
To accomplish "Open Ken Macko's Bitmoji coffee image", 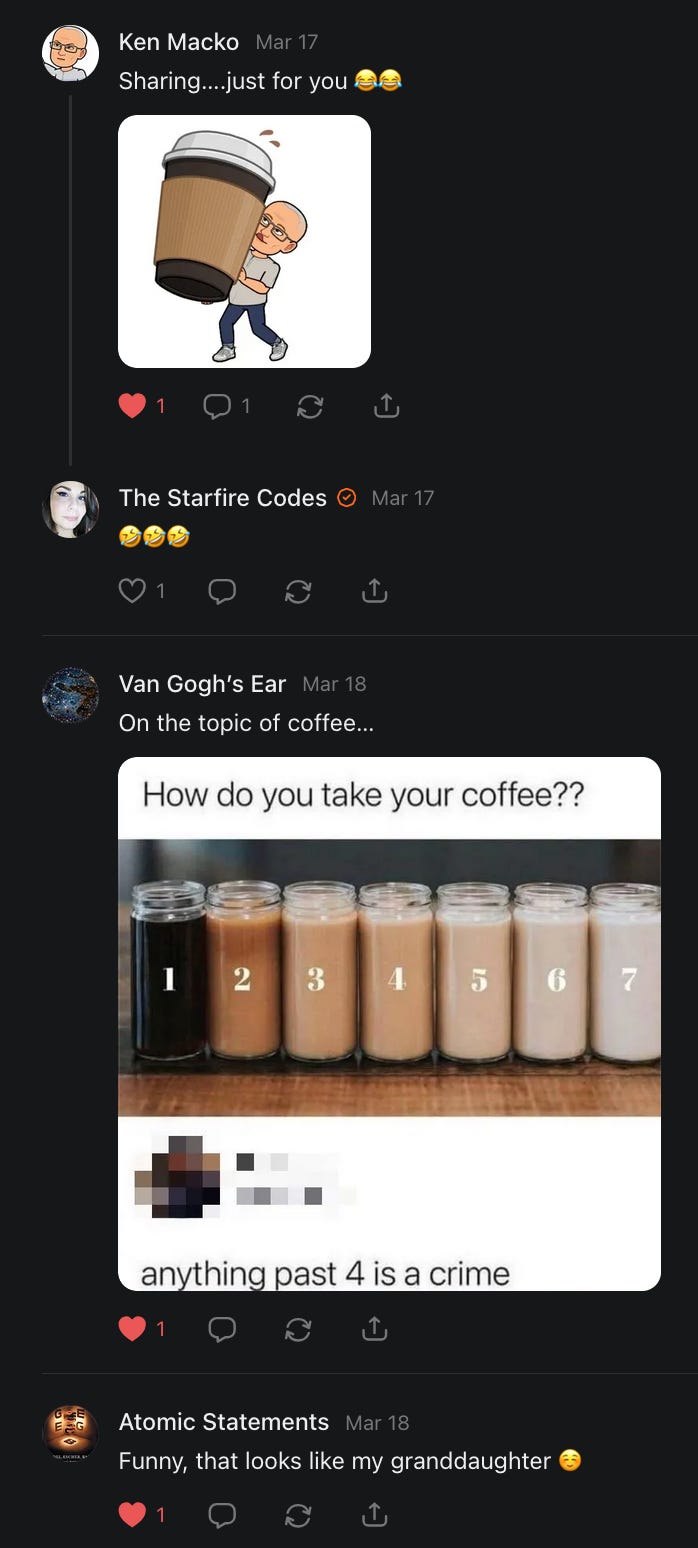I will point(244,241).
